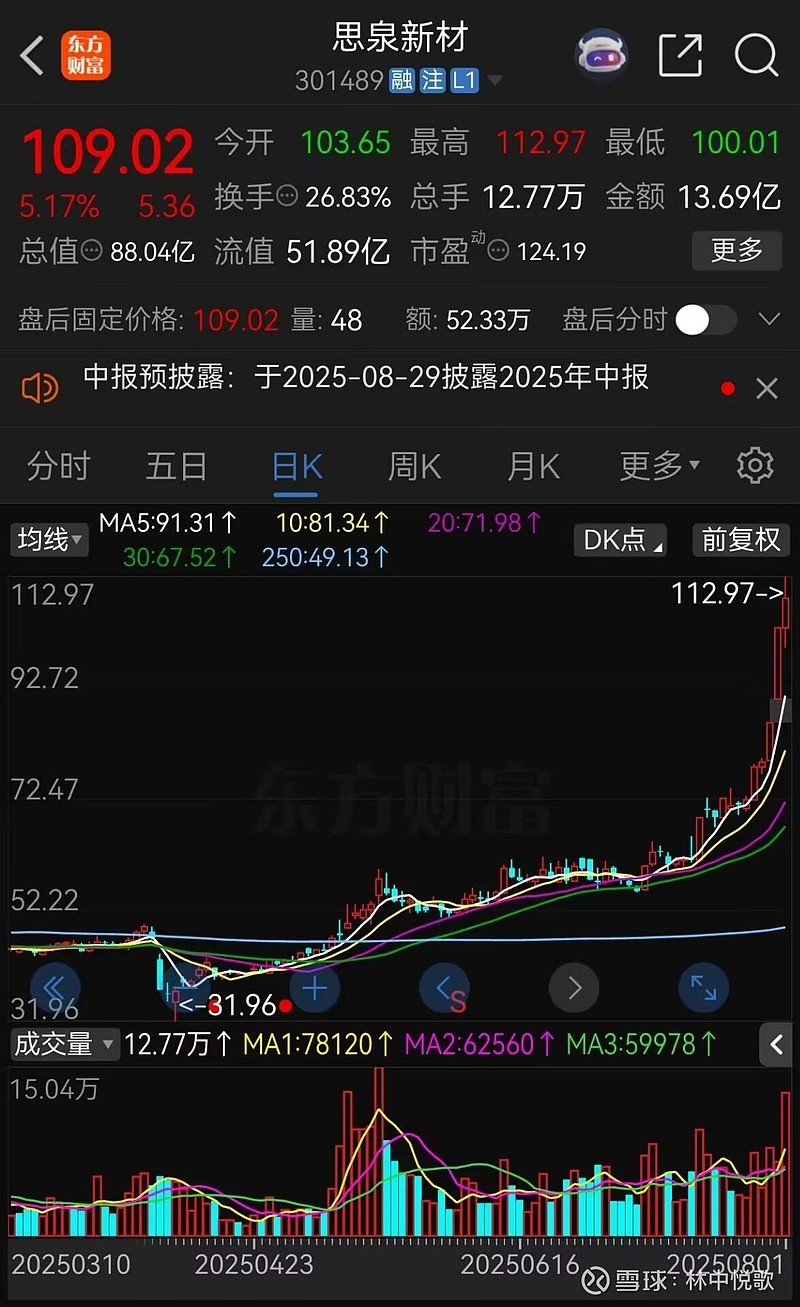Go back using the top-left arrow
Image resolution: width=800 pixels, height=1307 pixels.
point(32,55)
